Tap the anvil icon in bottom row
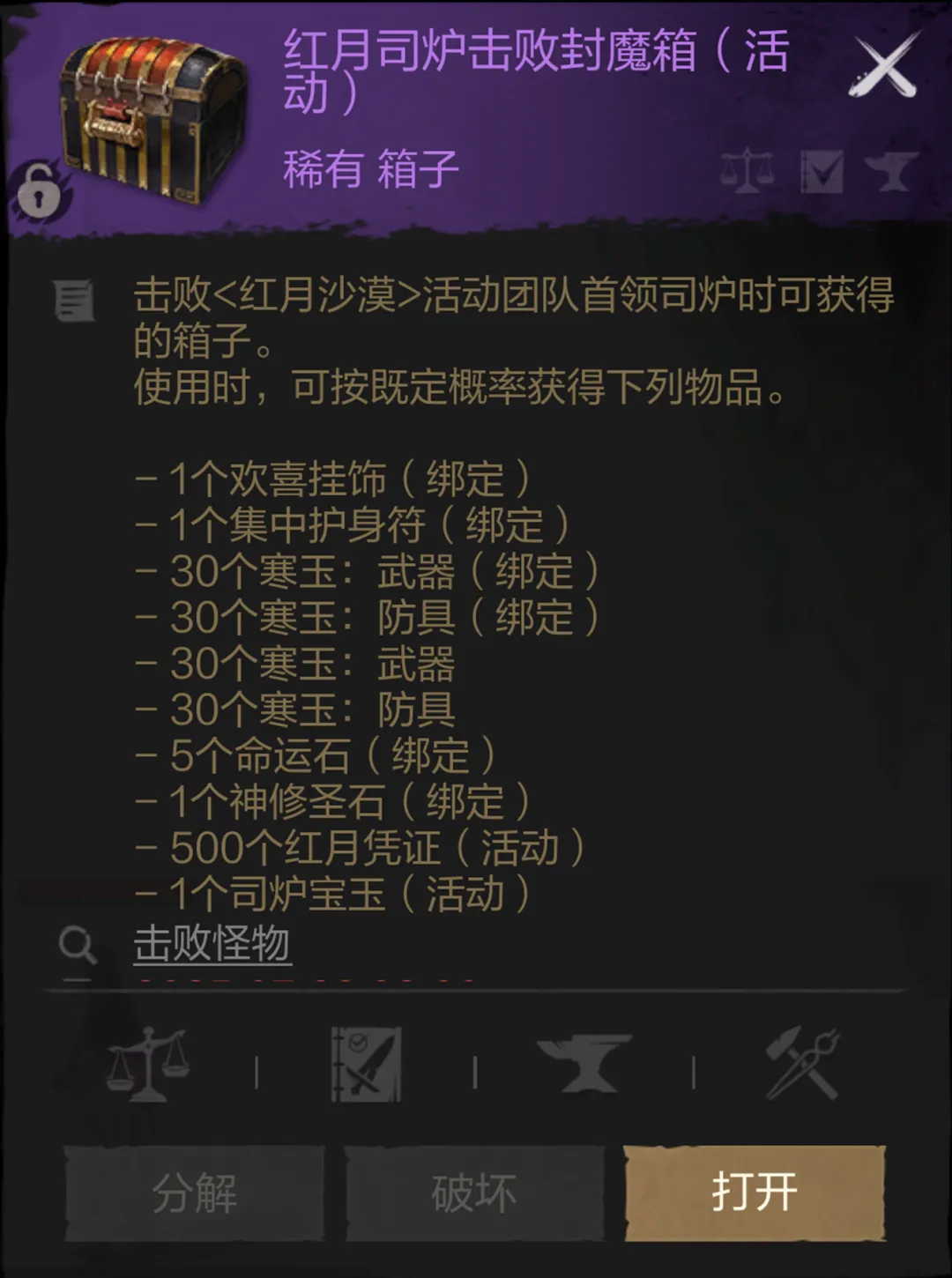The height and width of the screenshot is (1278, 952). (584, 1062)
